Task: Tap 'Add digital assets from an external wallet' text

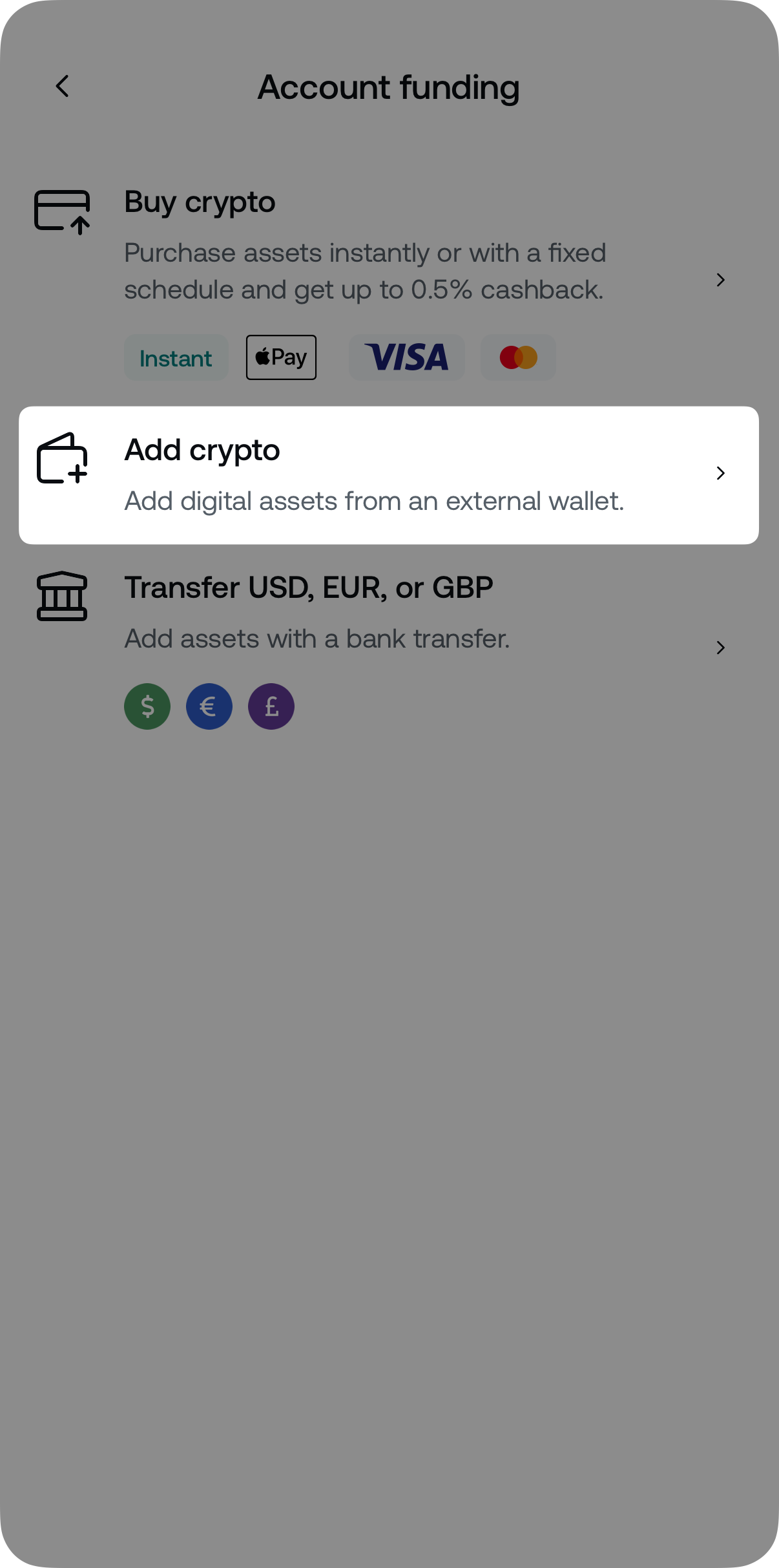Action: pyautogui.click(x=373, y=500)
